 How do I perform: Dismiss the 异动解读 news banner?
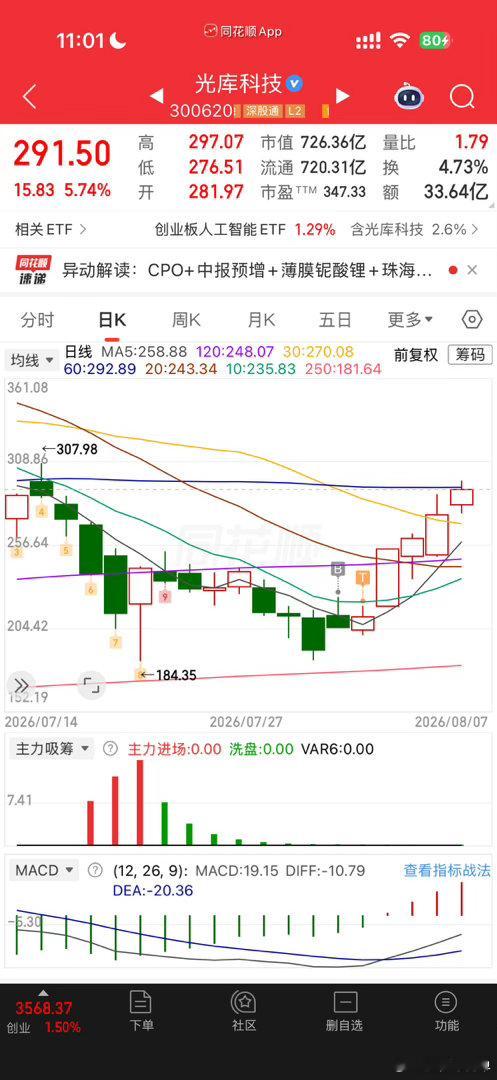(472, 270)
